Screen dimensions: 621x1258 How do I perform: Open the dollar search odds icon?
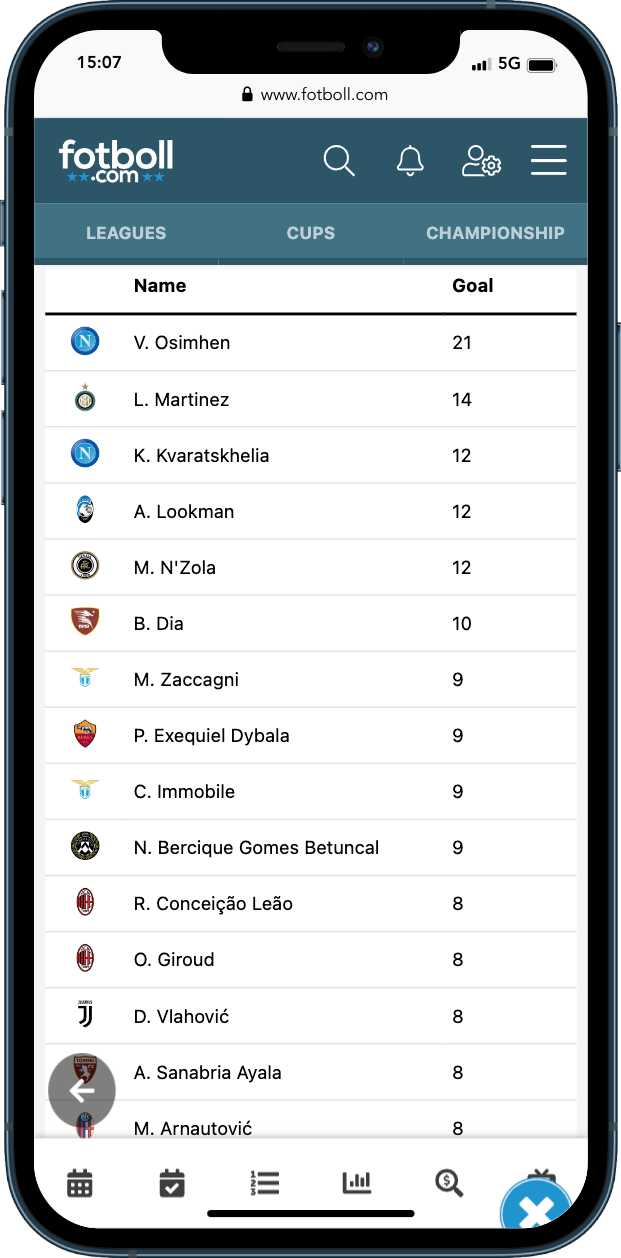pos(449,1184)
